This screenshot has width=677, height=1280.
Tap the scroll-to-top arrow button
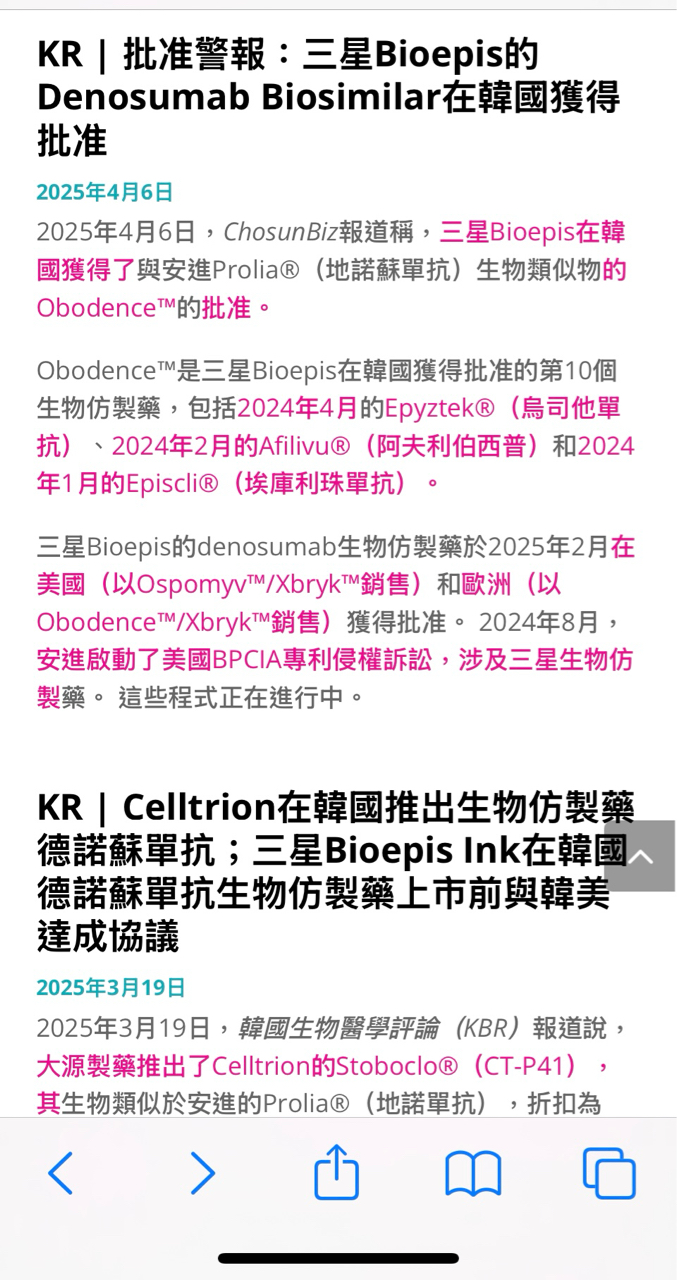[640, 856]
